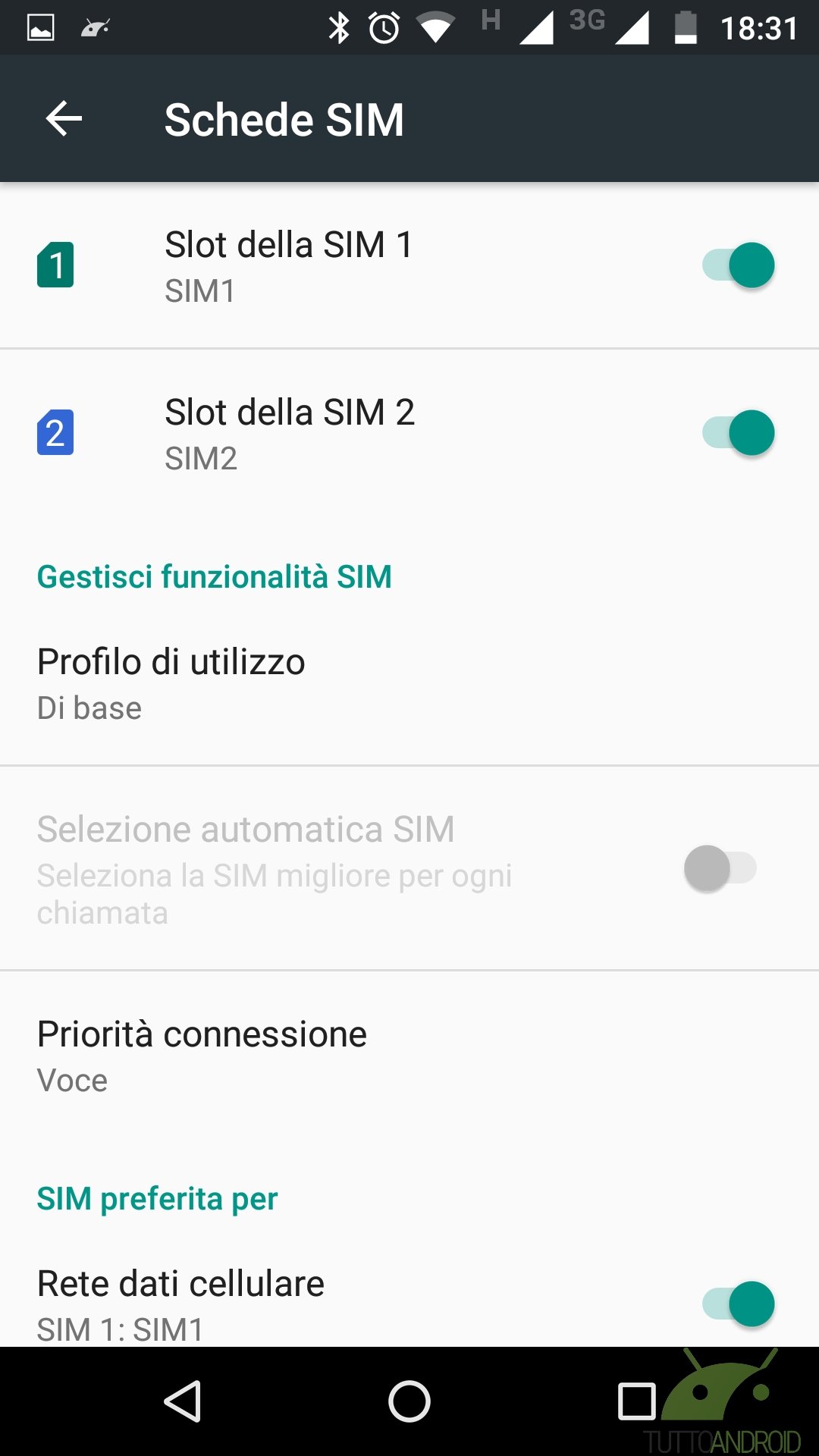Tap the system back triangle
819x1456 pixels.
click(183, 1401)
